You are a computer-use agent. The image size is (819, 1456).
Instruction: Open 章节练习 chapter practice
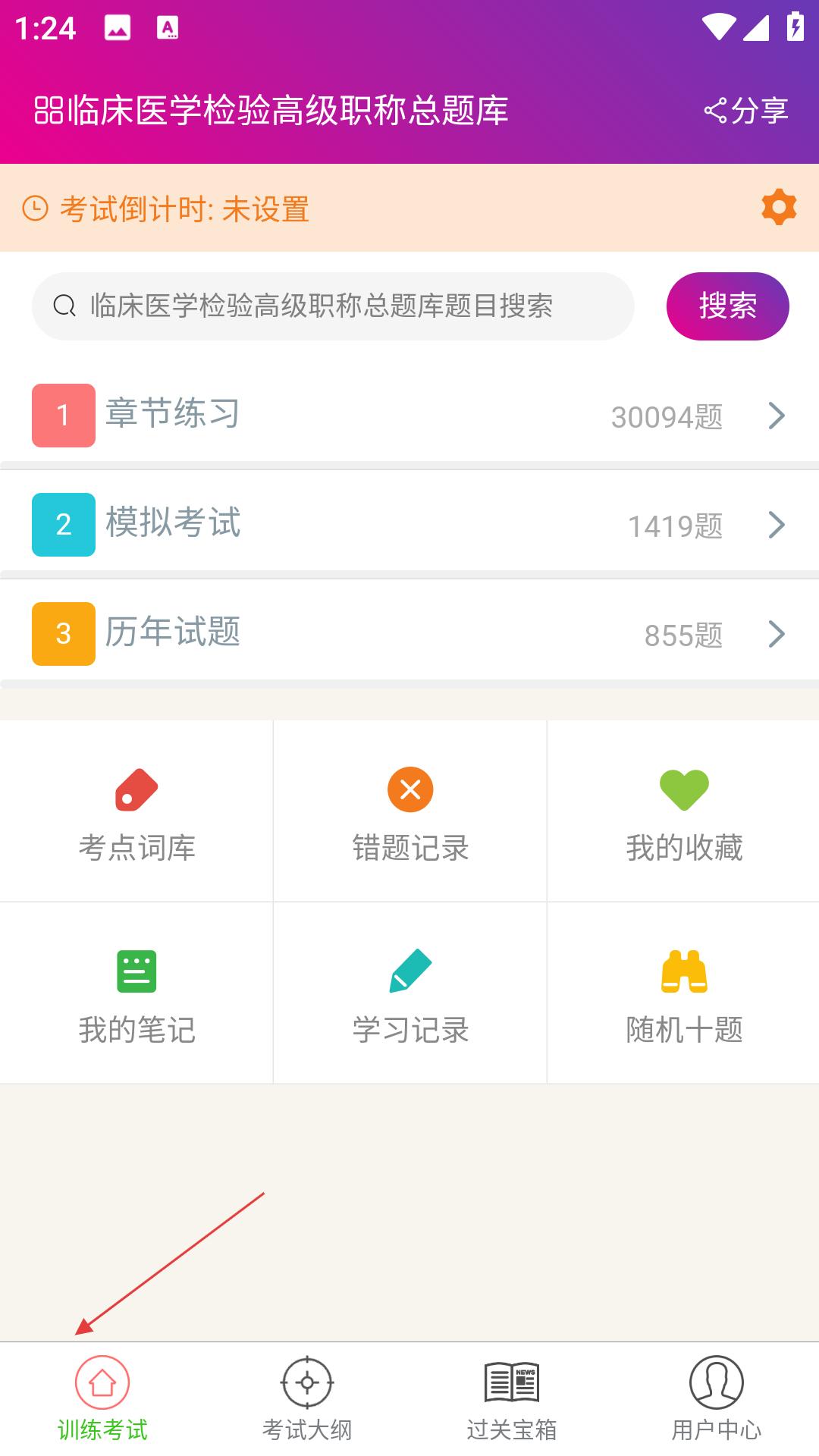click(x=409, y=416)
